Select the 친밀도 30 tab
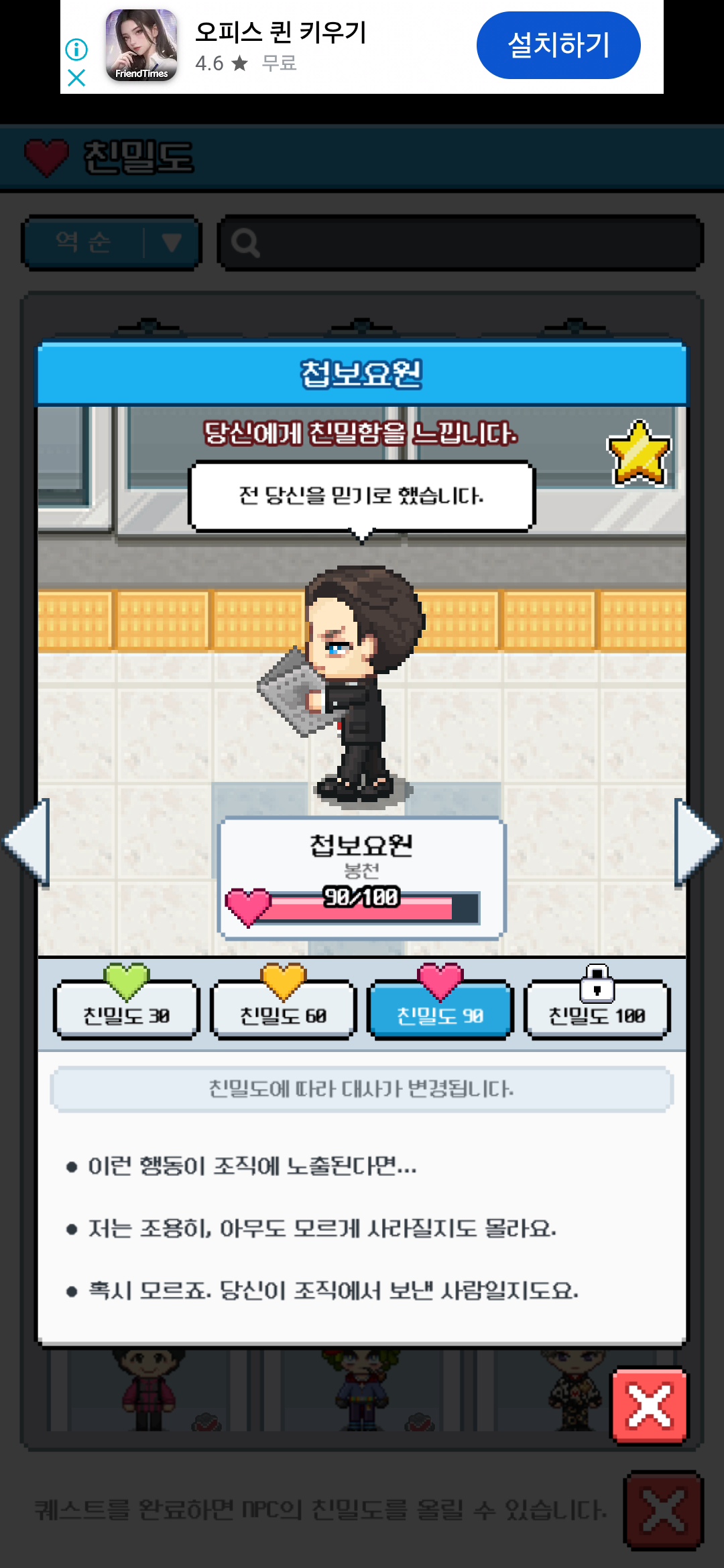The width and height of the screenshot is (724, 1568). tap(126, 1010)
